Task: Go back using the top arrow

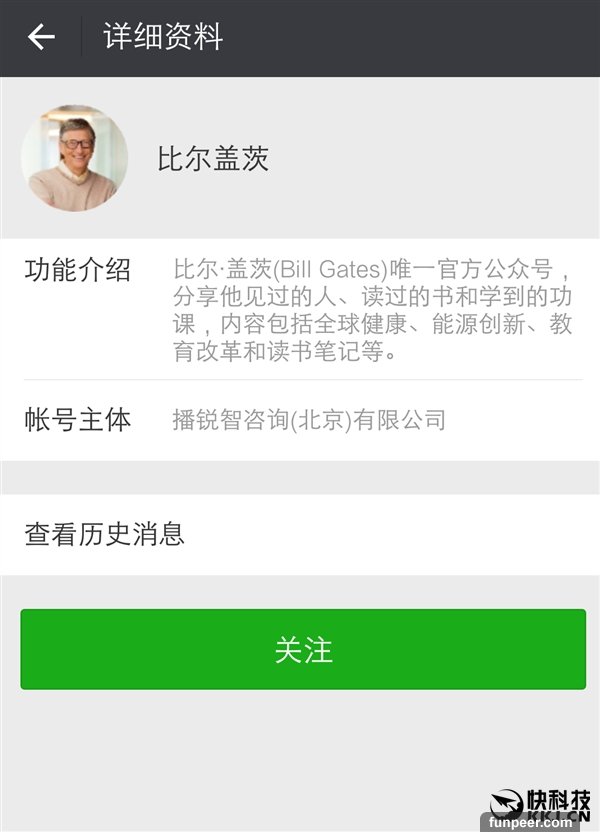Action: 41,38
